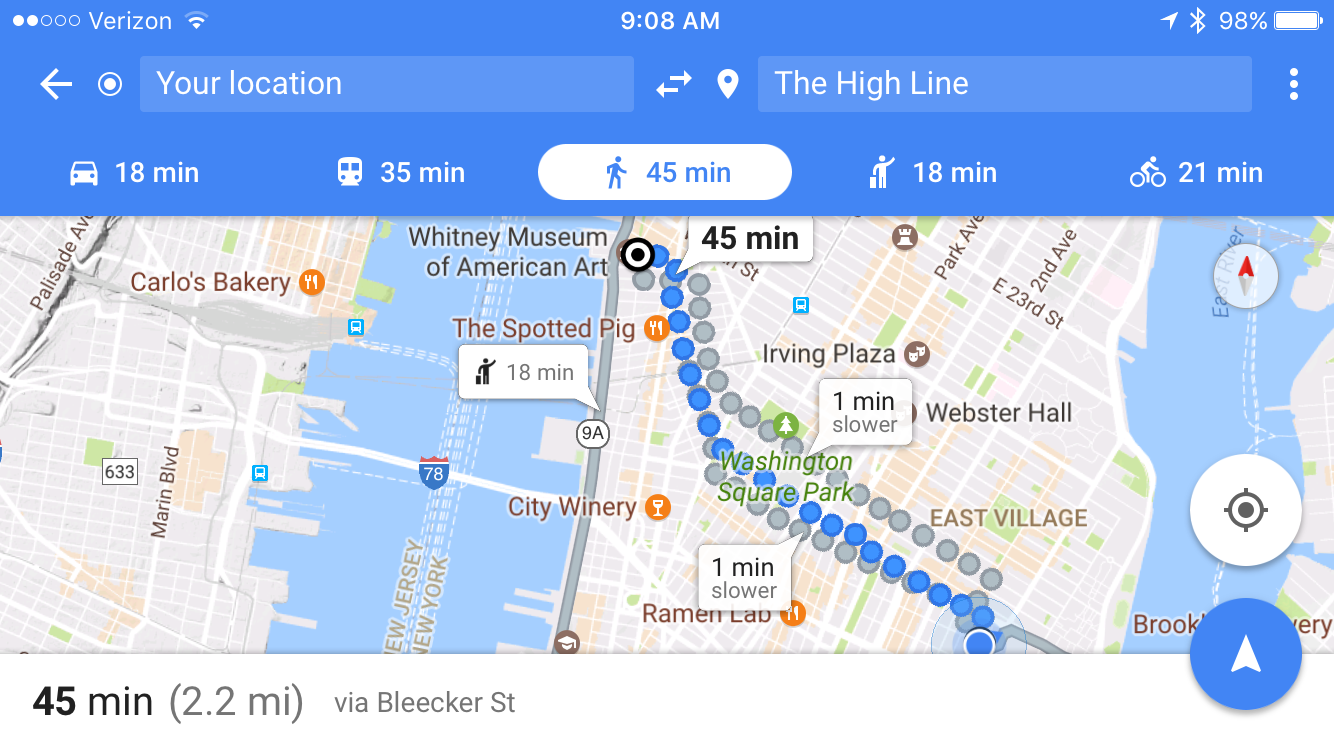This screenshot has width=1334, height=750.
Task: View The Spotted Pig place marker
Action: pos(656,327)
